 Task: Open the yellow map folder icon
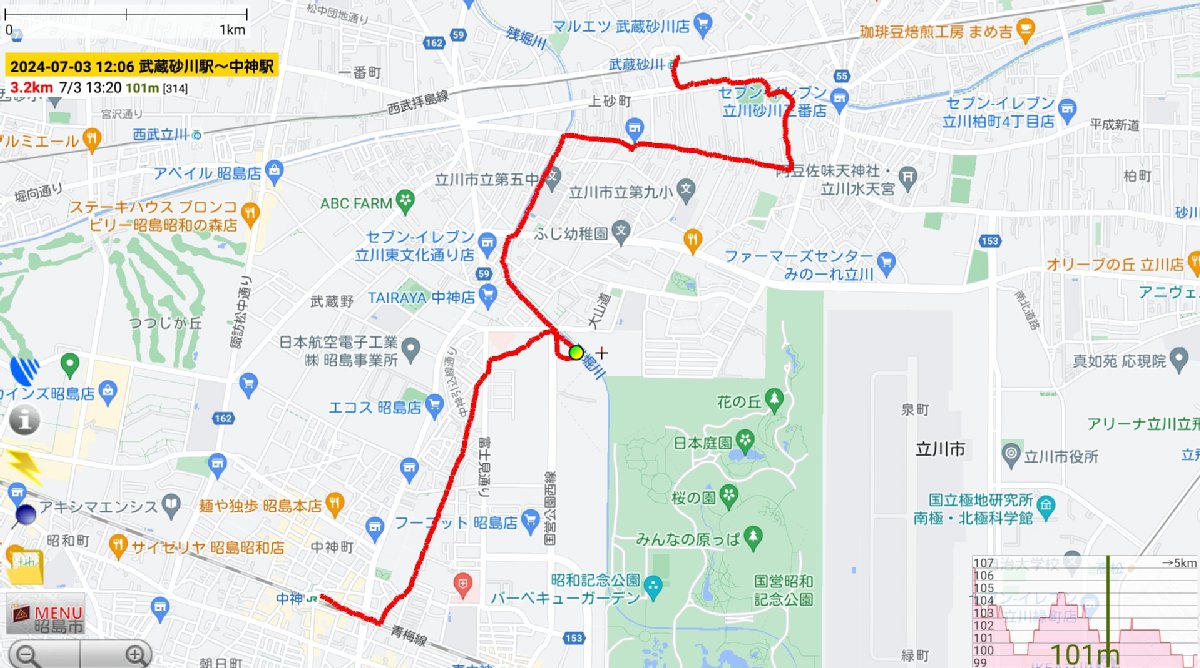click(24, 565)
